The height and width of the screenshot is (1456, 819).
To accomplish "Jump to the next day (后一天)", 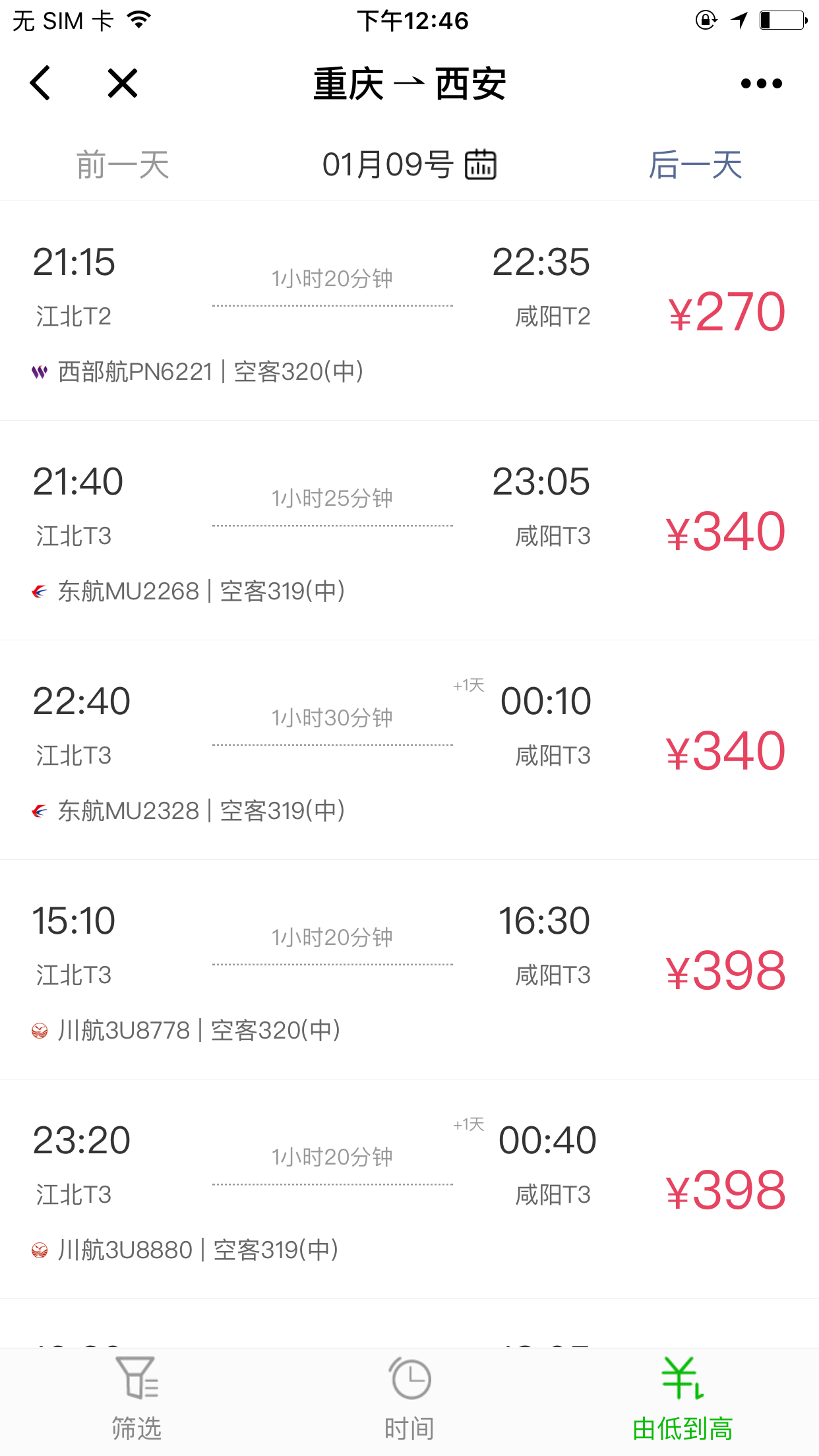I will [695, 165].
